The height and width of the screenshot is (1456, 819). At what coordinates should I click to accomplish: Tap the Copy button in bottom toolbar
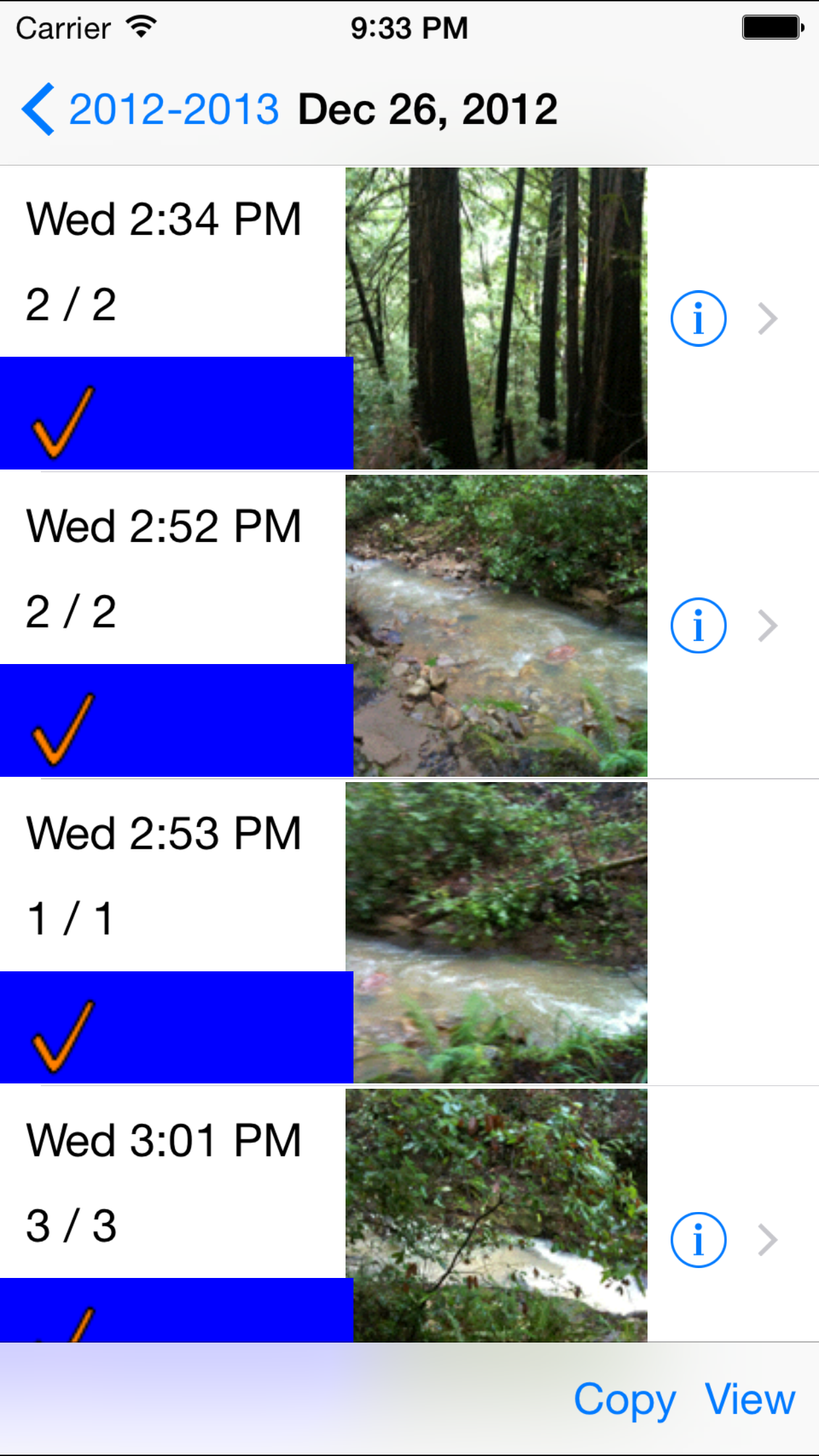(624, 1399)
